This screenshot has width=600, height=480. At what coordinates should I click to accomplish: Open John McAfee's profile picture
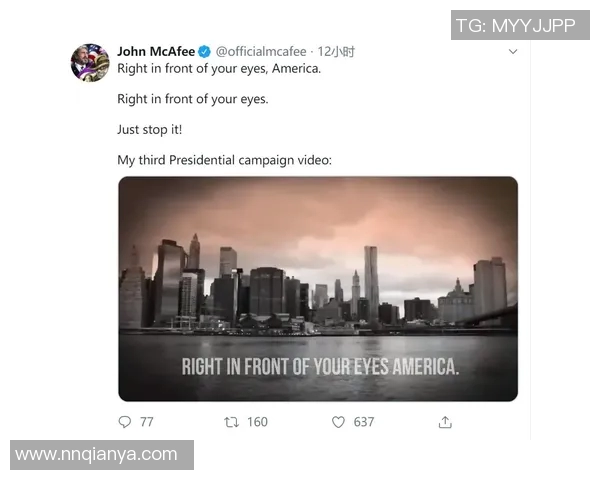pyautogui.click(x=90, y=62)
